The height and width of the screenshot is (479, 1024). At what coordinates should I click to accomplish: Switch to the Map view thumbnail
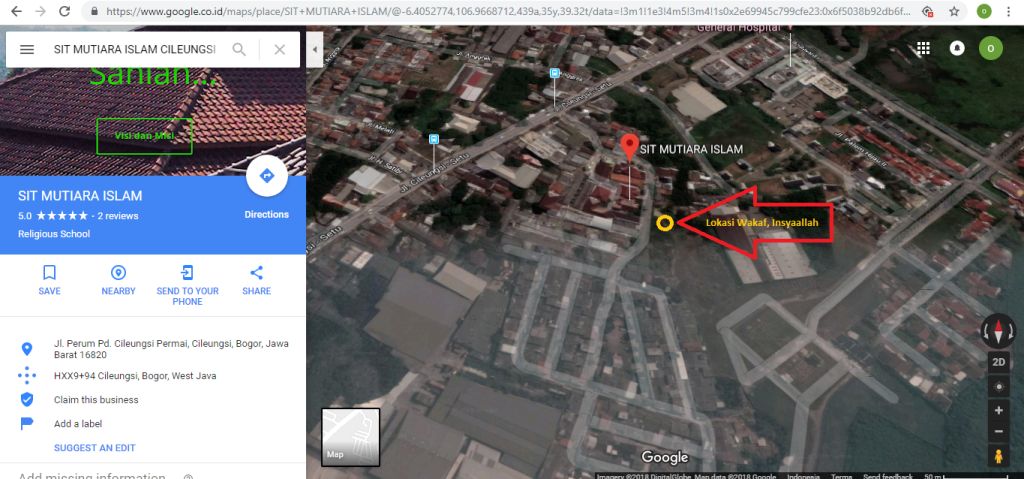350,437
